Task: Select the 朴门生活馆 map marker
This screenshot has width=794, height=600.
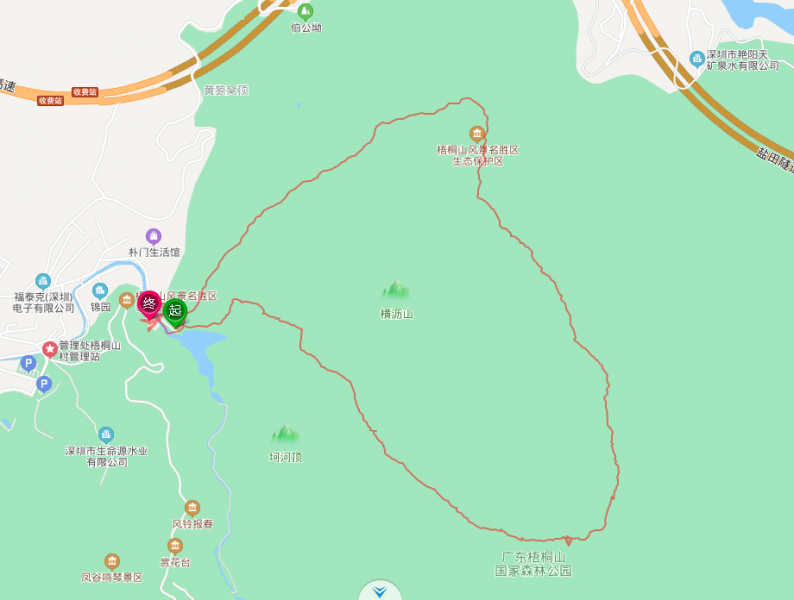Action: point(153,236)
